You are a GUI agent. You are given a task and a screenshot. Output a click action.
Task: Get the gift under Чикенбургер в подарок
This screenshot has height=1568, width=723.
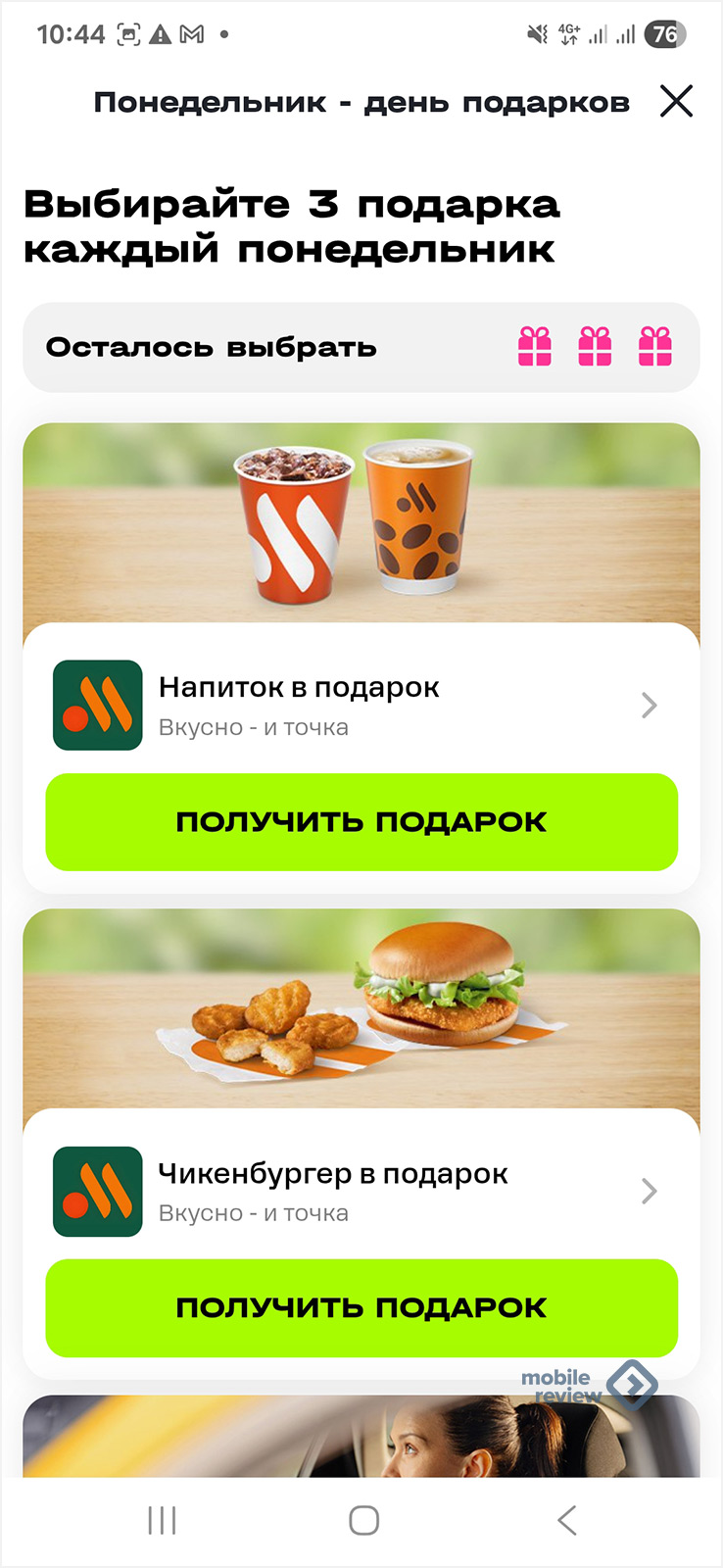361,1307
